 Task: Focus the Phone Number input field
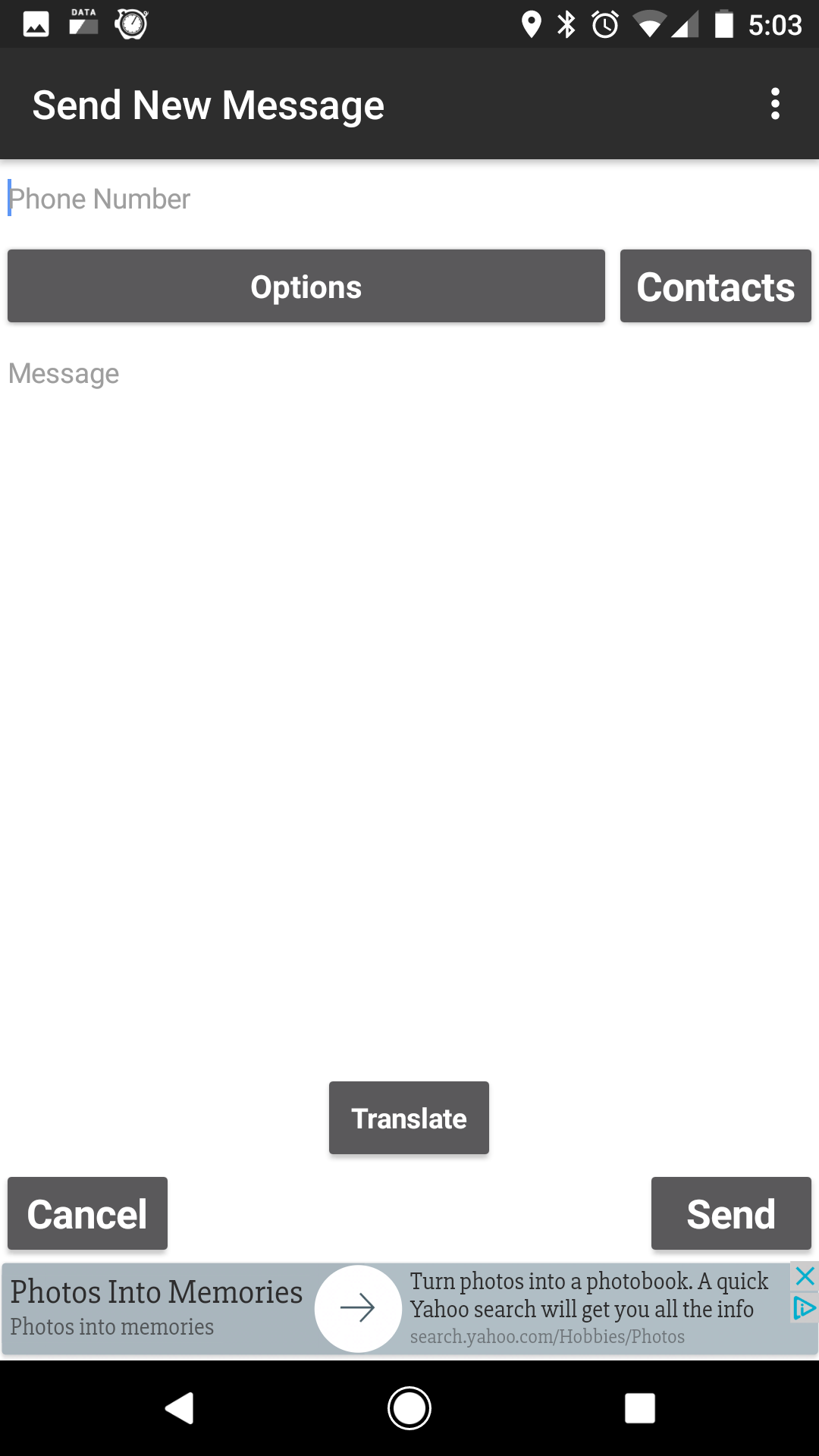[x=303, y=198]
